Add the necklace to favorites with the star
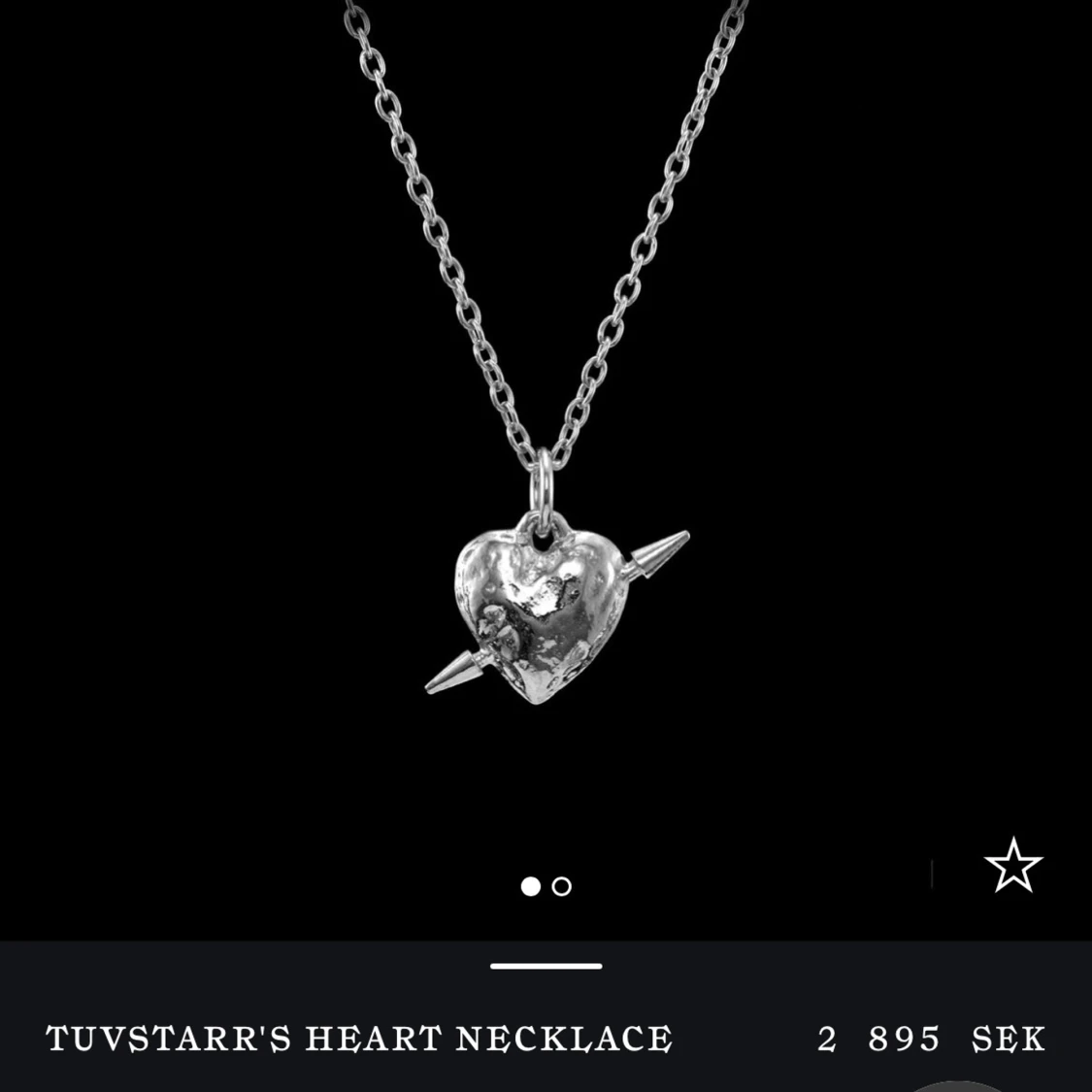Viewport: 1092px width, 1092px height. tap(1012, 866)
